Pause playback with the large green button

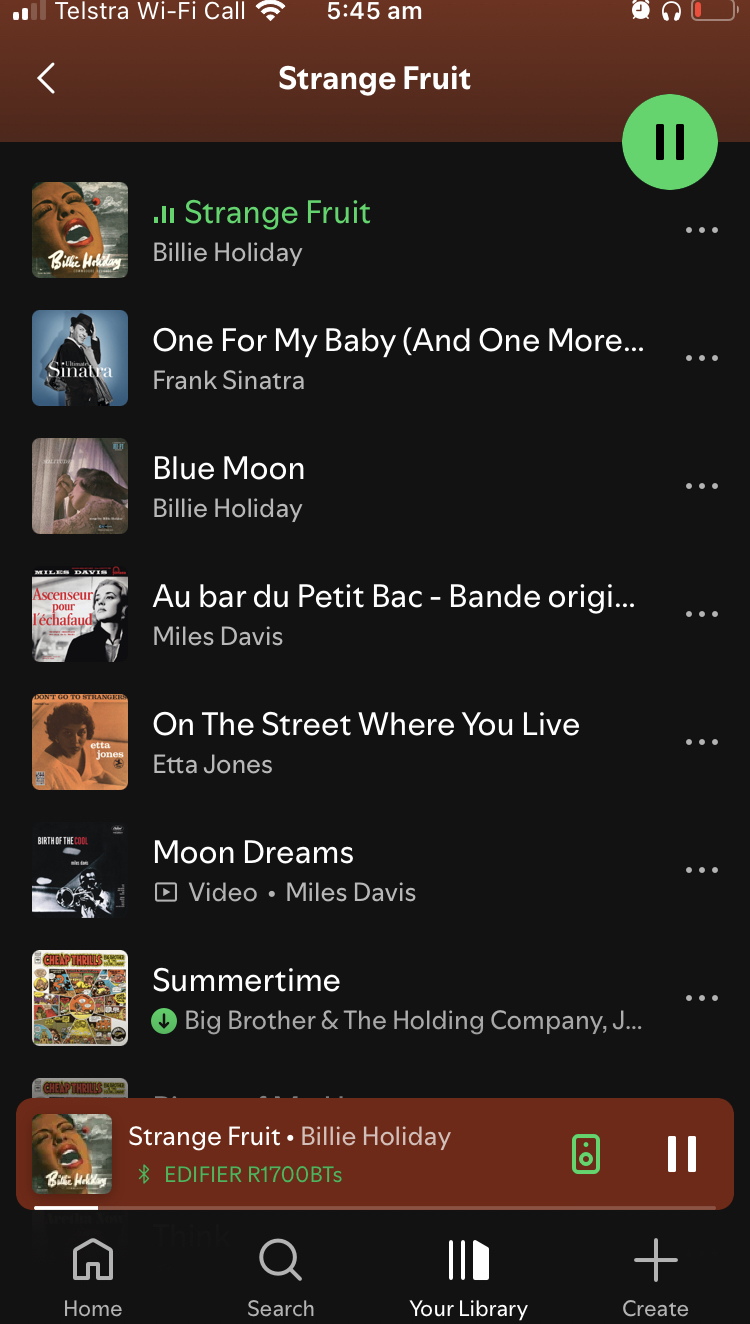click(x=670, y=142)
